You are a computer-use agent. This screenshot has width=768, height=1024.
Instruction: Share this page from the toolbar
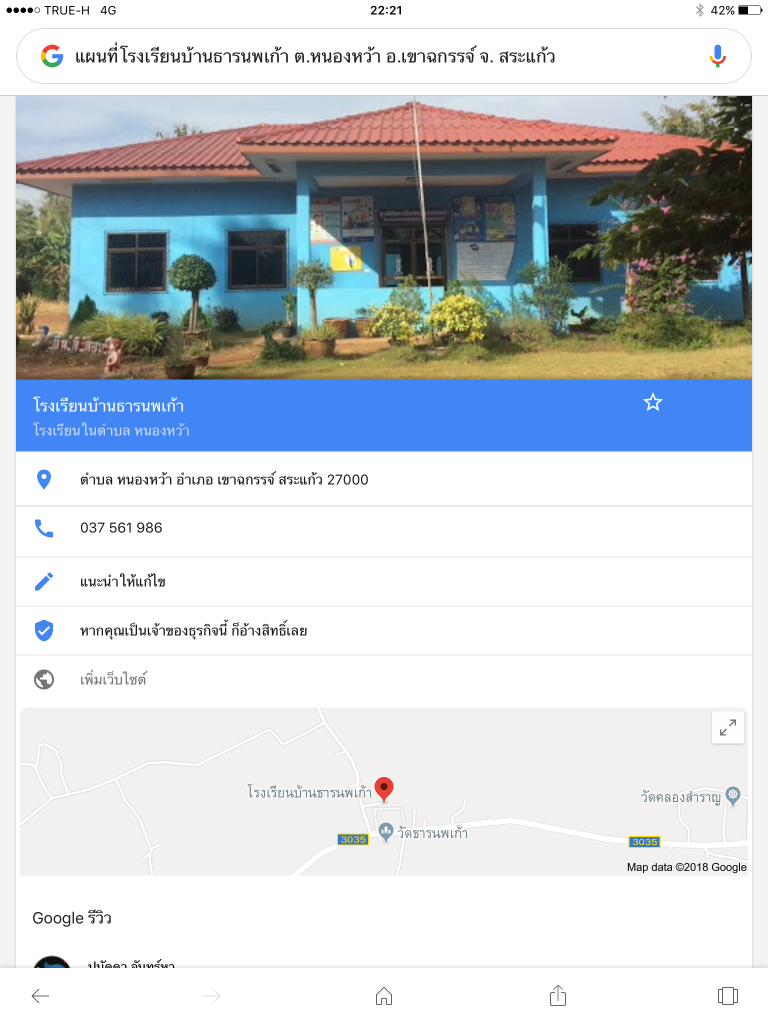(x=558, y=995)
